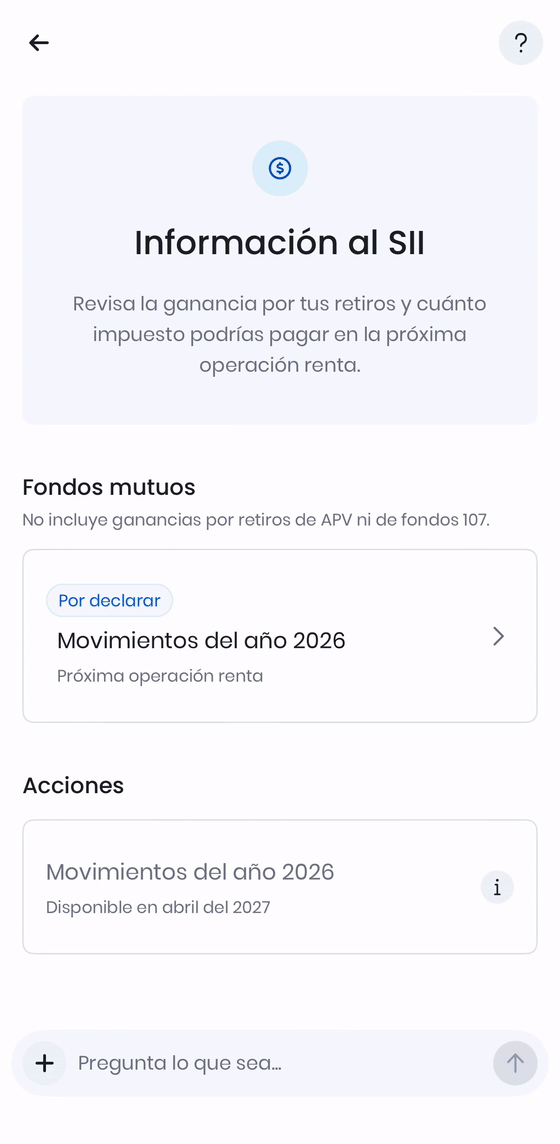The height and width of the screenshot is (1144, 560).
Task: Open Movimientos del año 2026 under Fondos mutuos
Action: (280, 636)
